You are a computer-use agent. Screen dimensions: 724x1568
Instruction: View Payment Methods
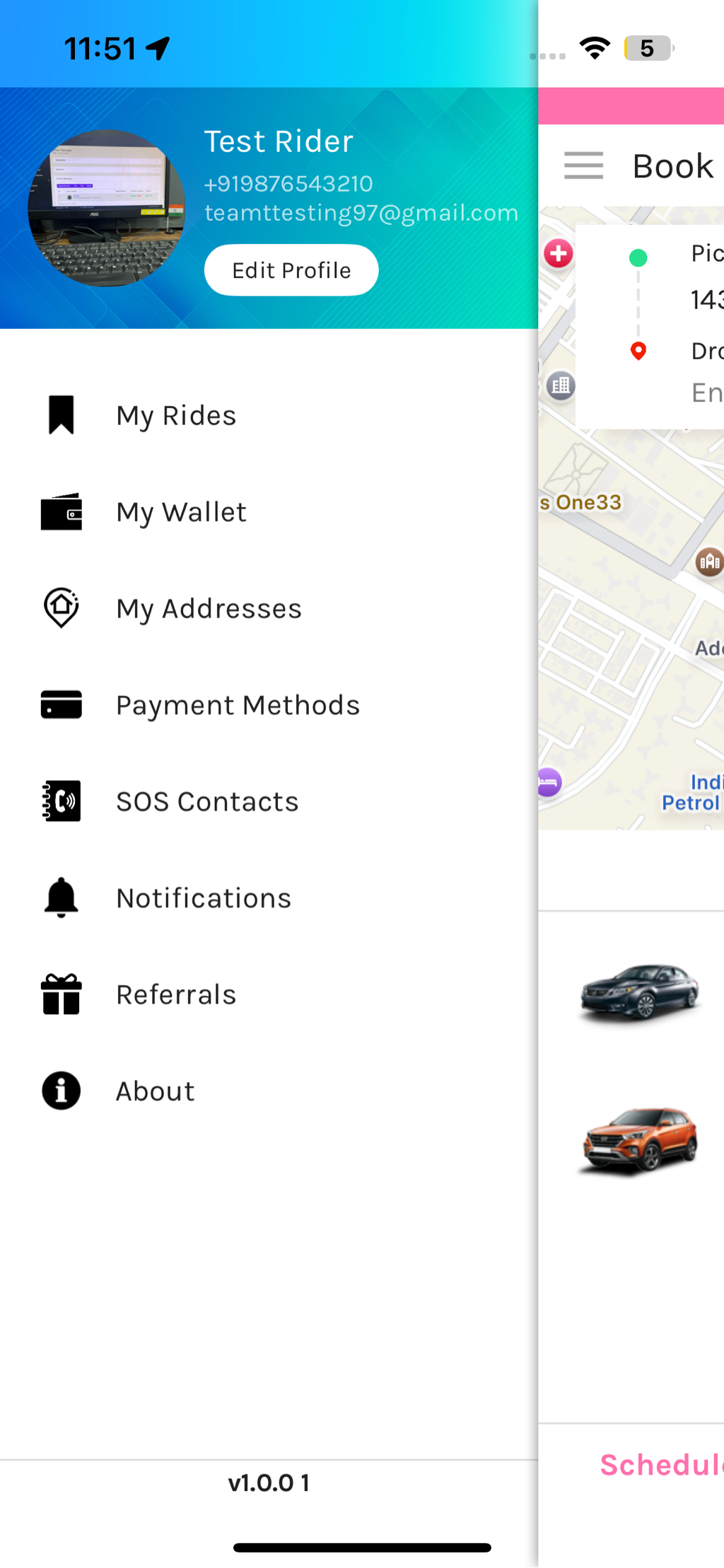[x=238, y=705]
